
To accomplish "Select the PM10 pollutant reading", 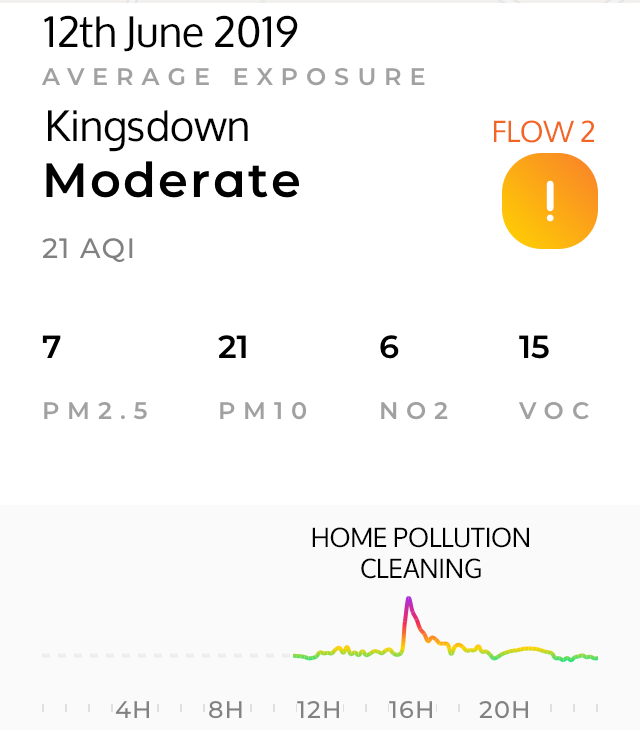I will click(263, 378).
